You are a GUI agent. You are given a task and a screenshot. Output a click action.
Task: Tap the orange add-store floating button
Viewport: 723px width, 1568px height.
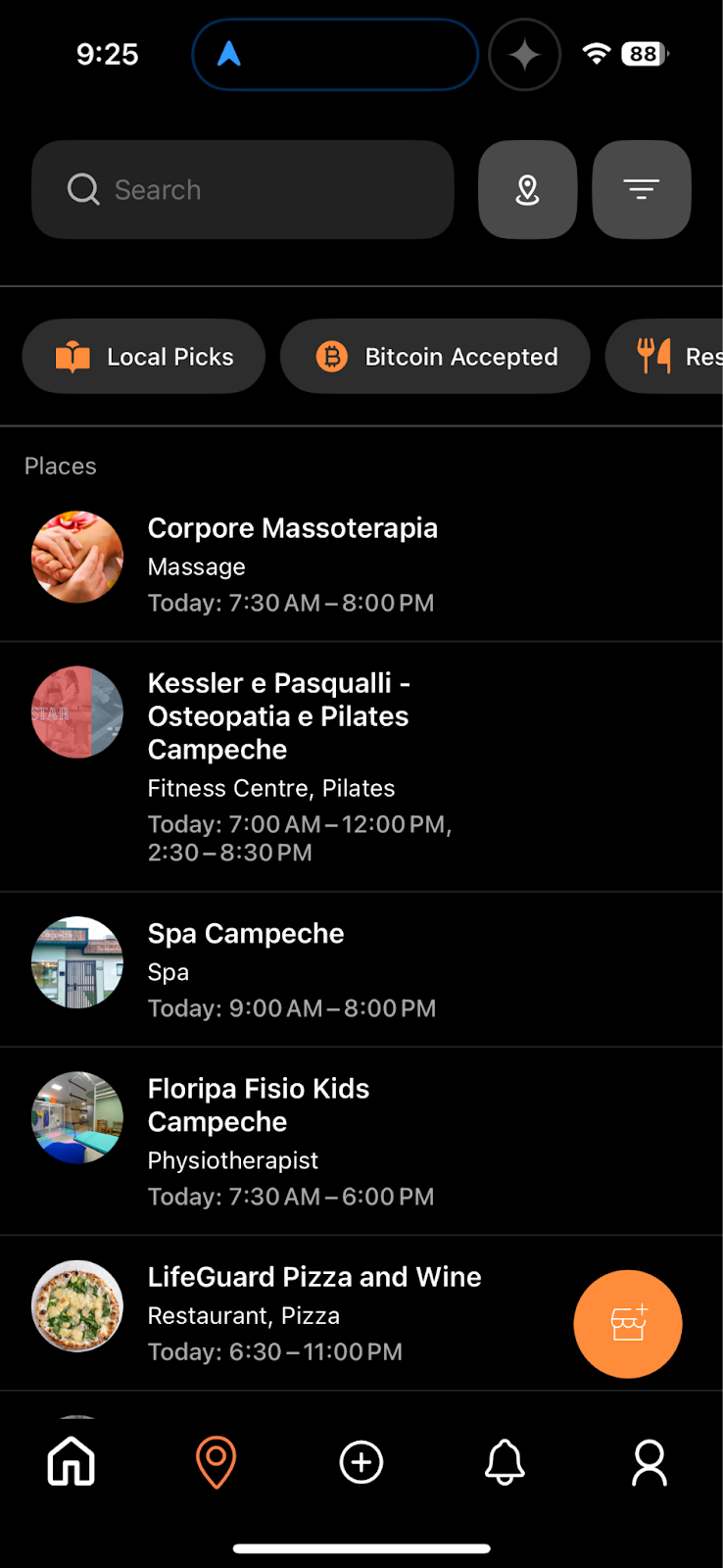point(627,1324)
